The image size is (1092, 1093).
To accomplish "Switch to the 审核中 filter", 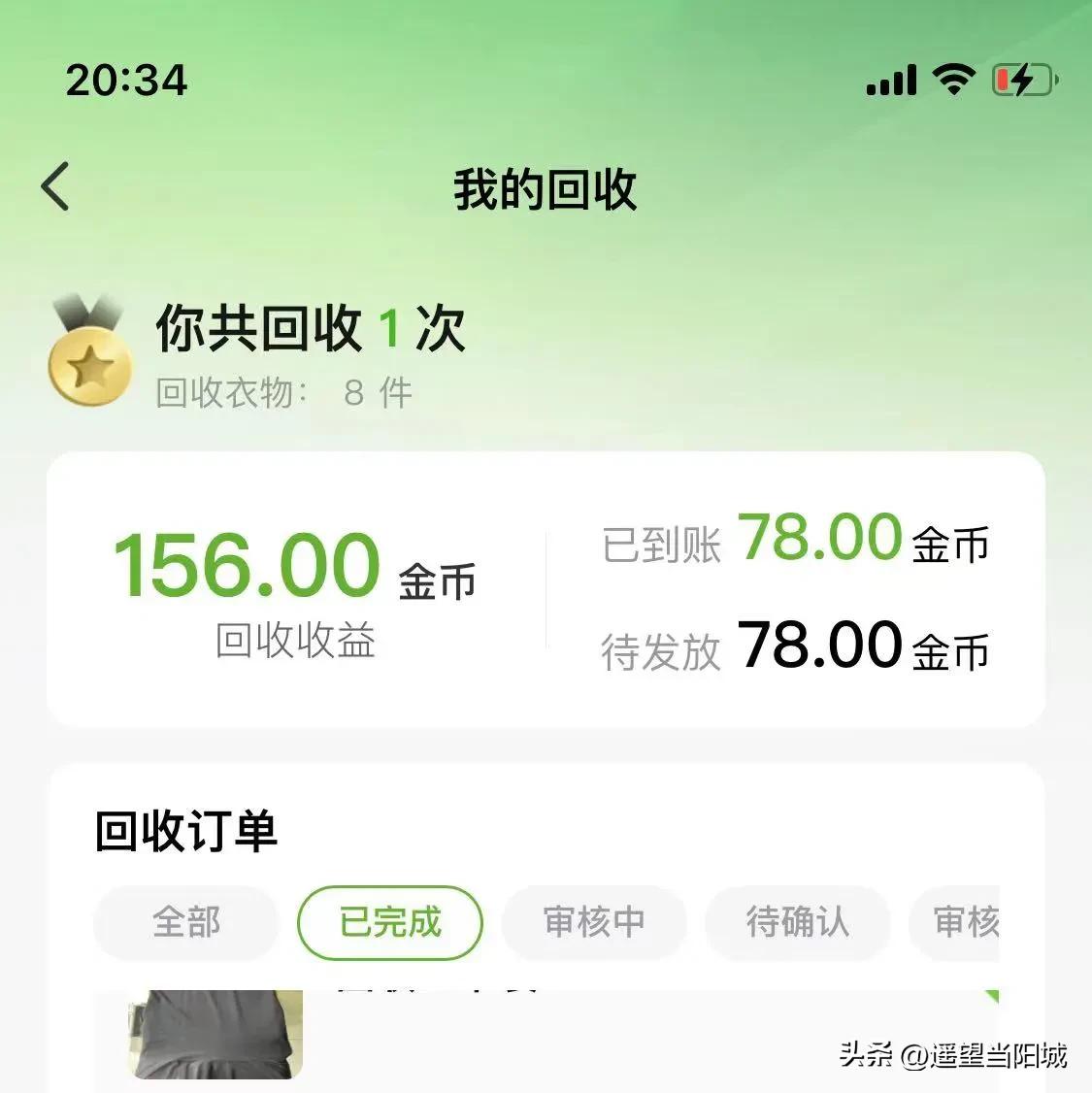I will [593, 923].
